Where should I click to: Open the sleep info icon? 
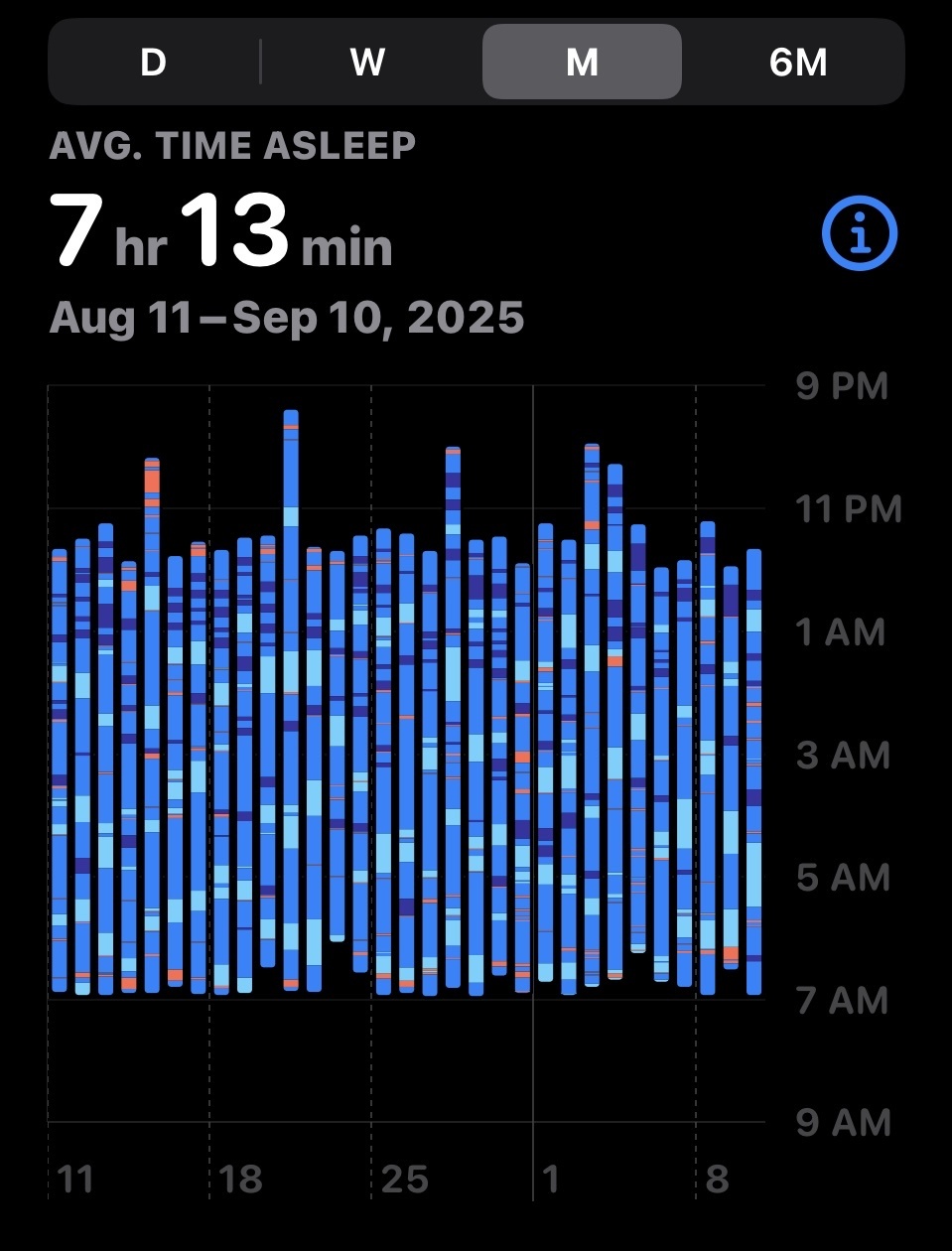click(860, 234)
